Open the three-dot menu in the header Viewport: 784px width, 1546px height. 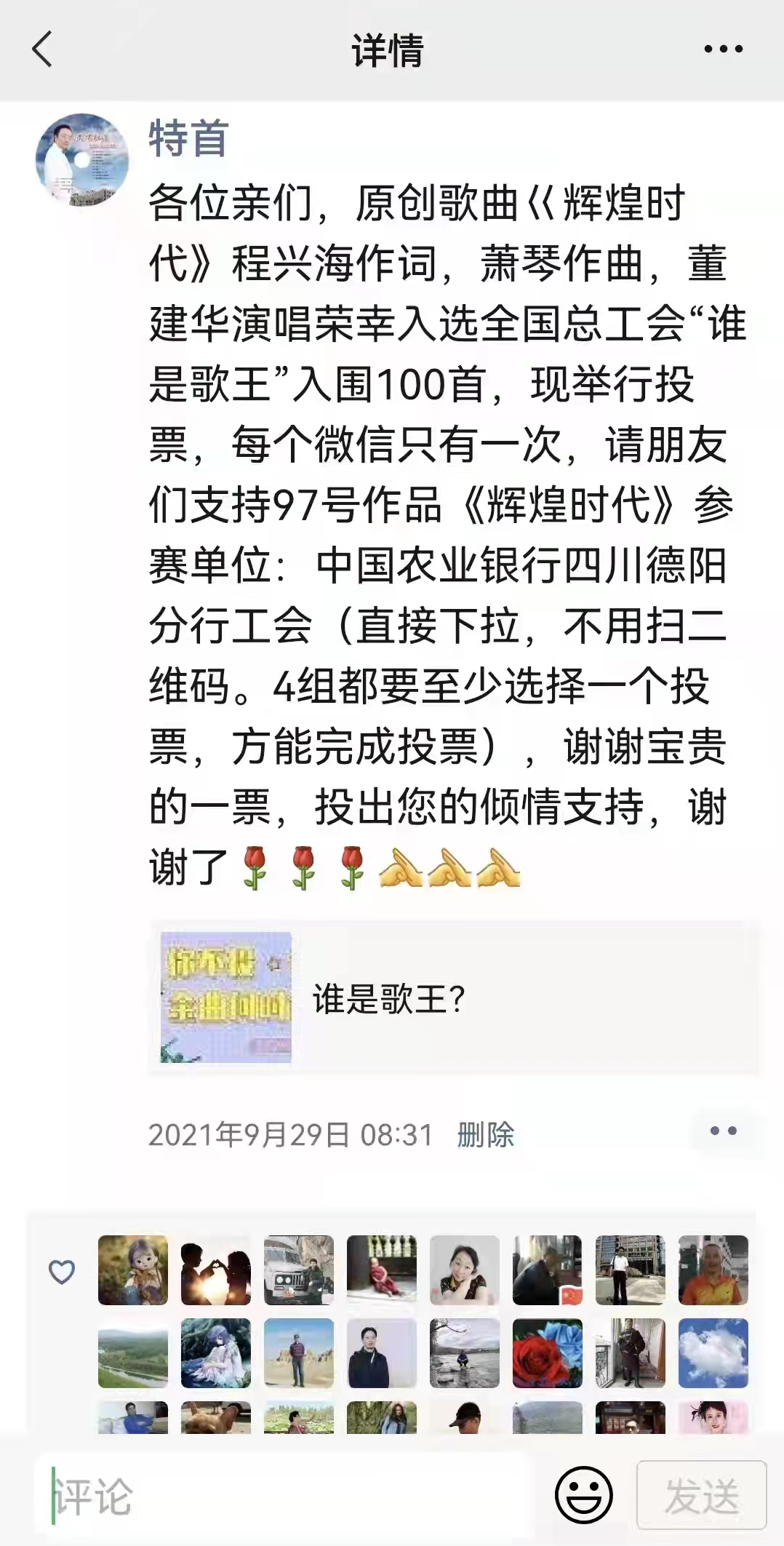pyautogui.click(x=723, y=49)
